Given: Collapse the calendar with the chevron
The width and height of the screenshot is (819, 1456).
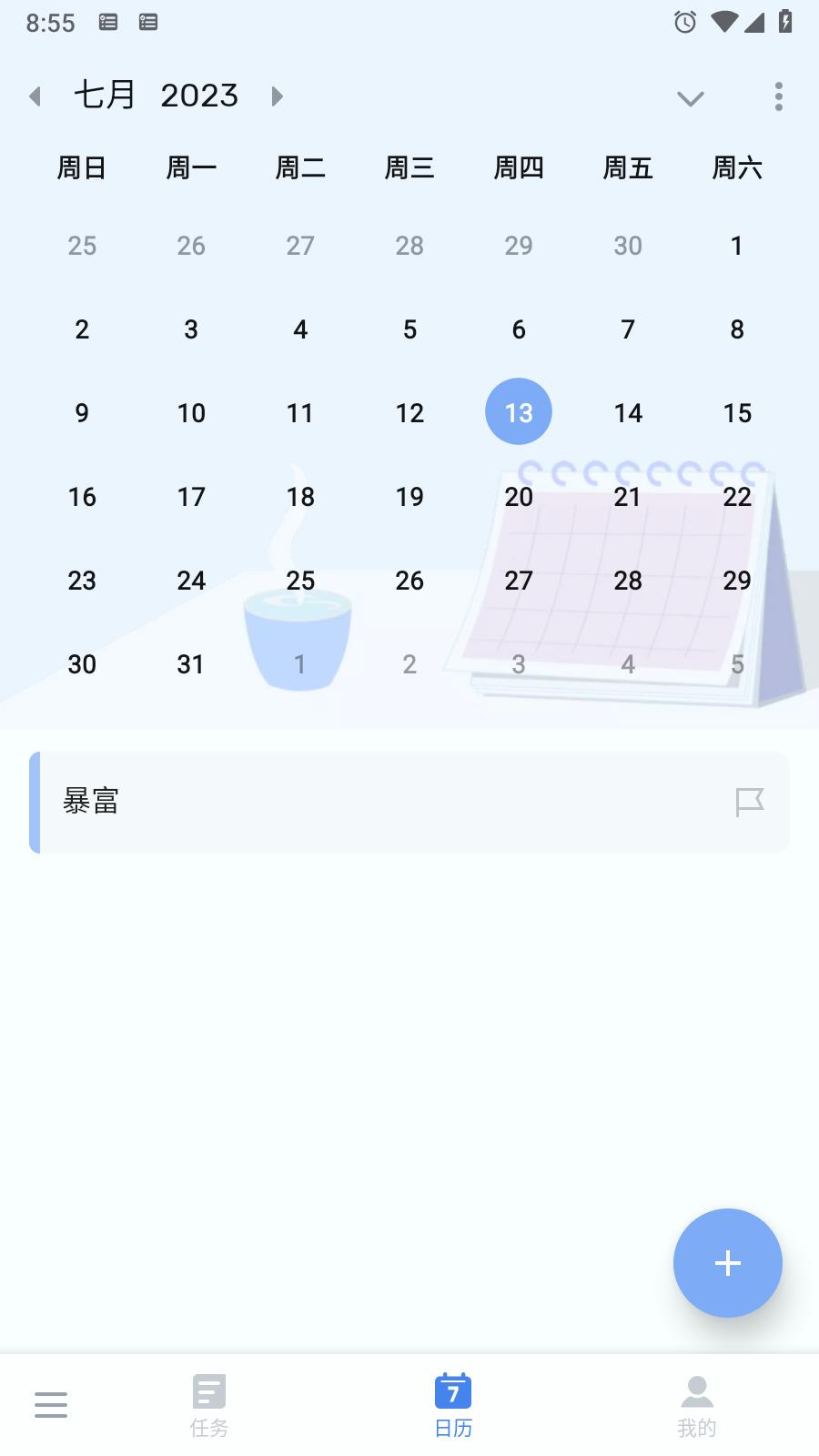Looking at the screenshot, I should (691, 98).
